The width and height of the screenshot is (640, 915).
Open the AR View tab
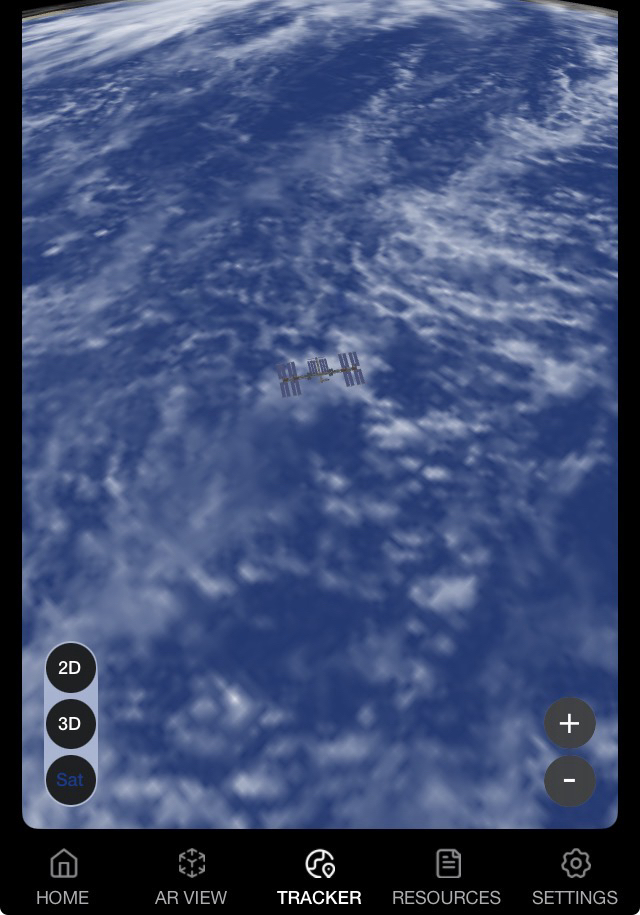[x=191, y=877]
